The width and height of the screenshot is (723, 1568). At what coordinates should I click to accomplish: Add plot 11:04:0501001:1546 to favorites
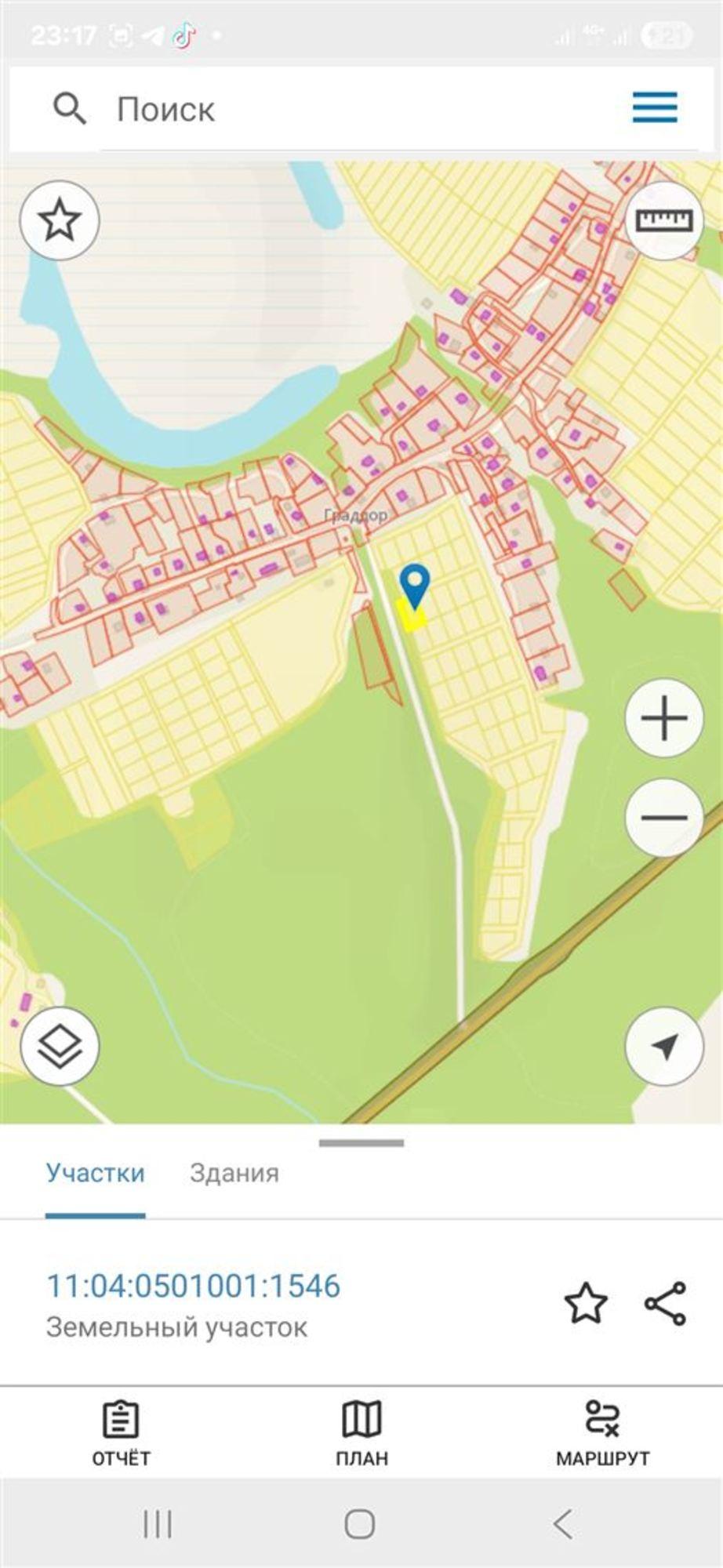(586, 1303)
